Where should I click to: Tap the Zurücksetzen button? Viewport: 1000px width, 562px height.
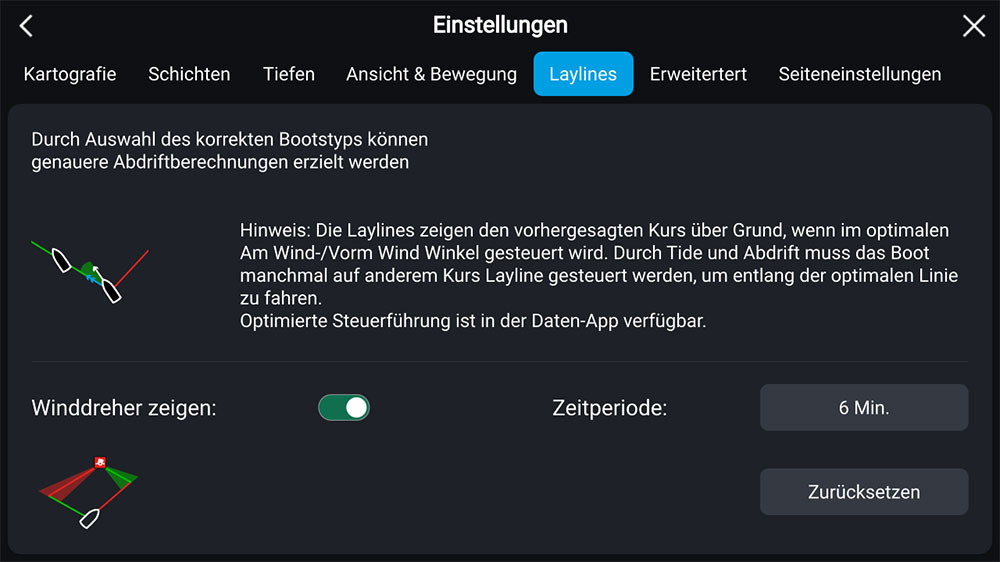[x=864, y=492]
